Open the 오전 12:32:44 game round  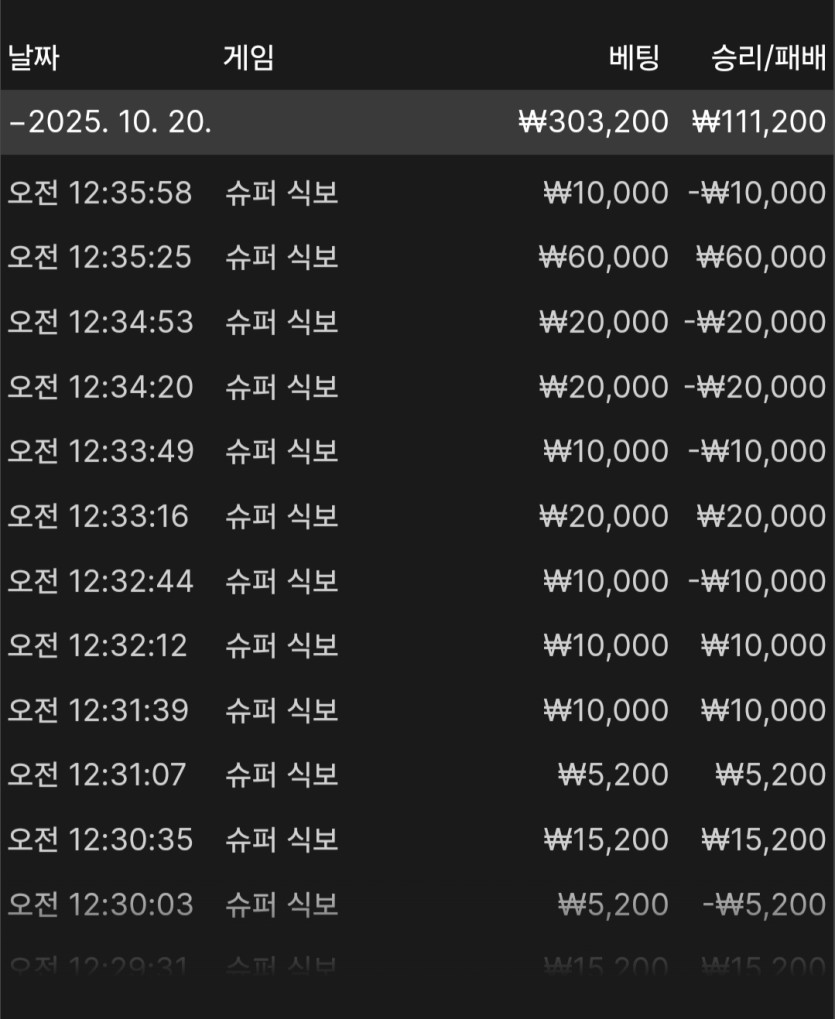pyautogui.click(x=417, y=580)
